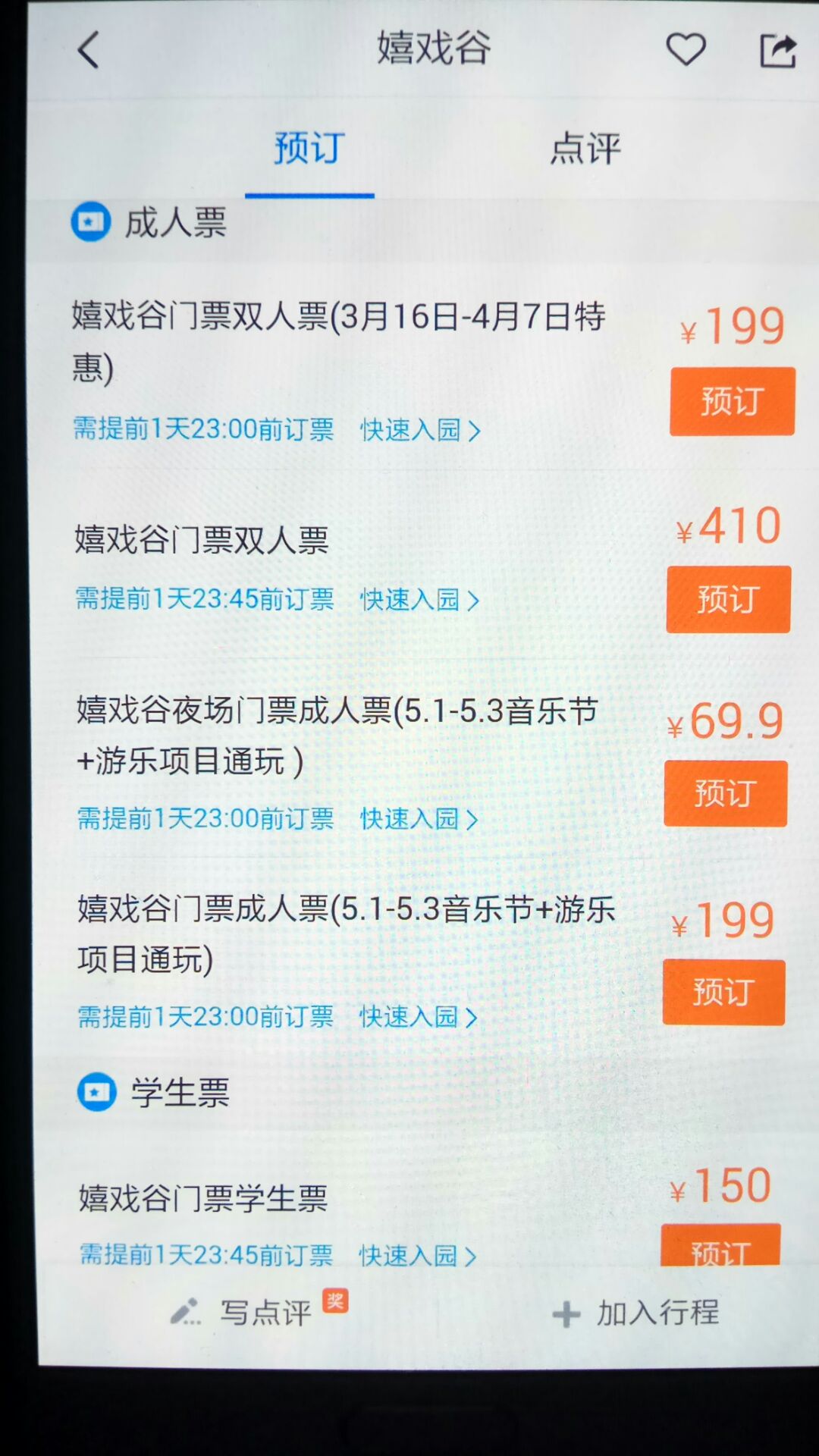Switch to the 点评 tab
The height and width of the screenshot is (1456, 819).
coord(585,148)
